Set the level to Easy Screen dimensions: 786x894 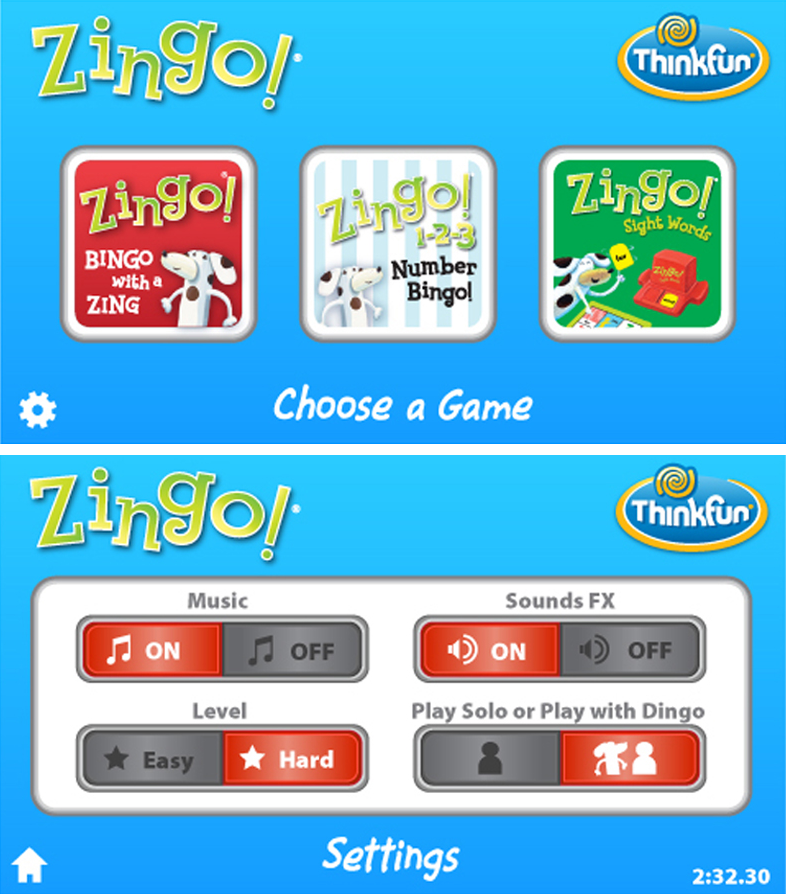[152, 759]
